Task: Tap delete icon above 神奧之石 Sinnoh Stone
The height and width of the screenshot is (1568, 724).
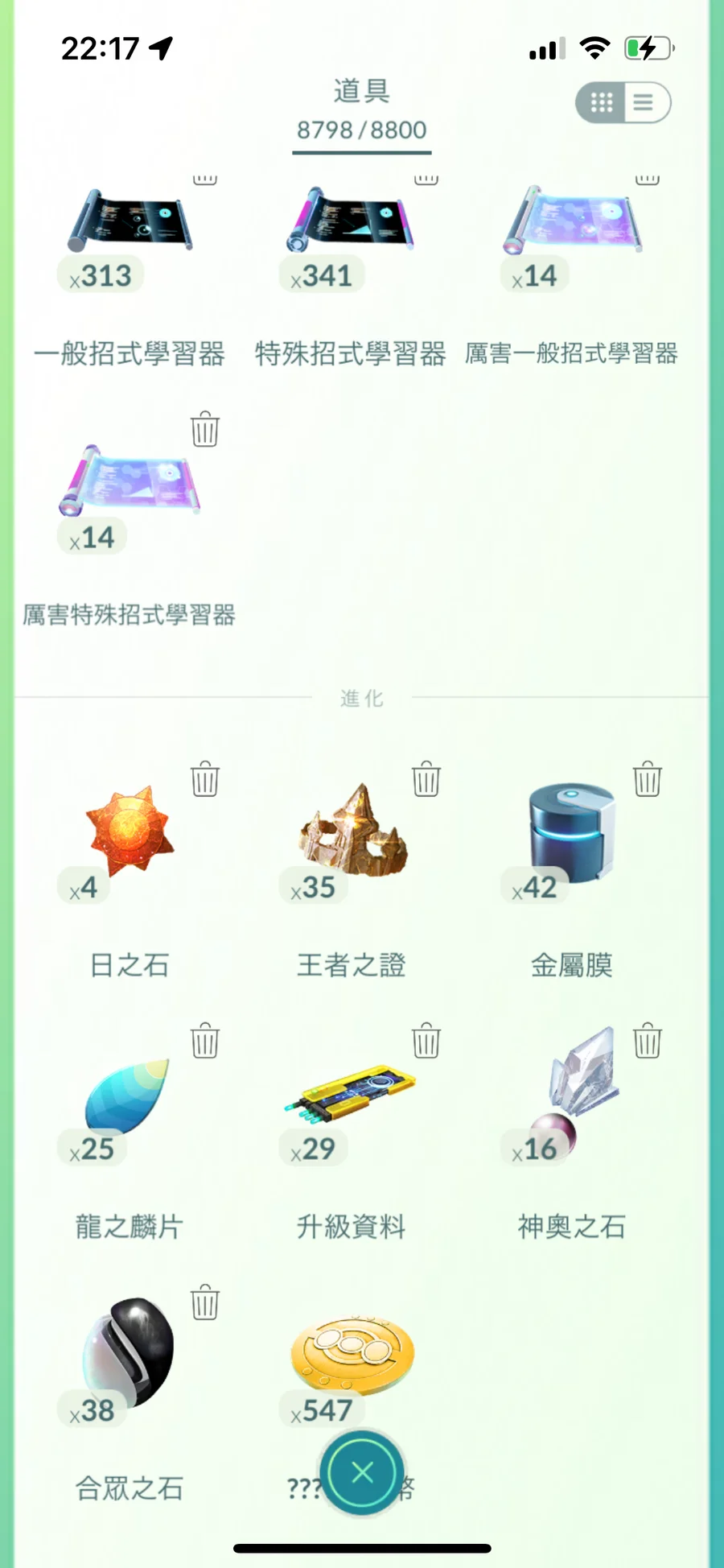Action: pos(648,1040)
